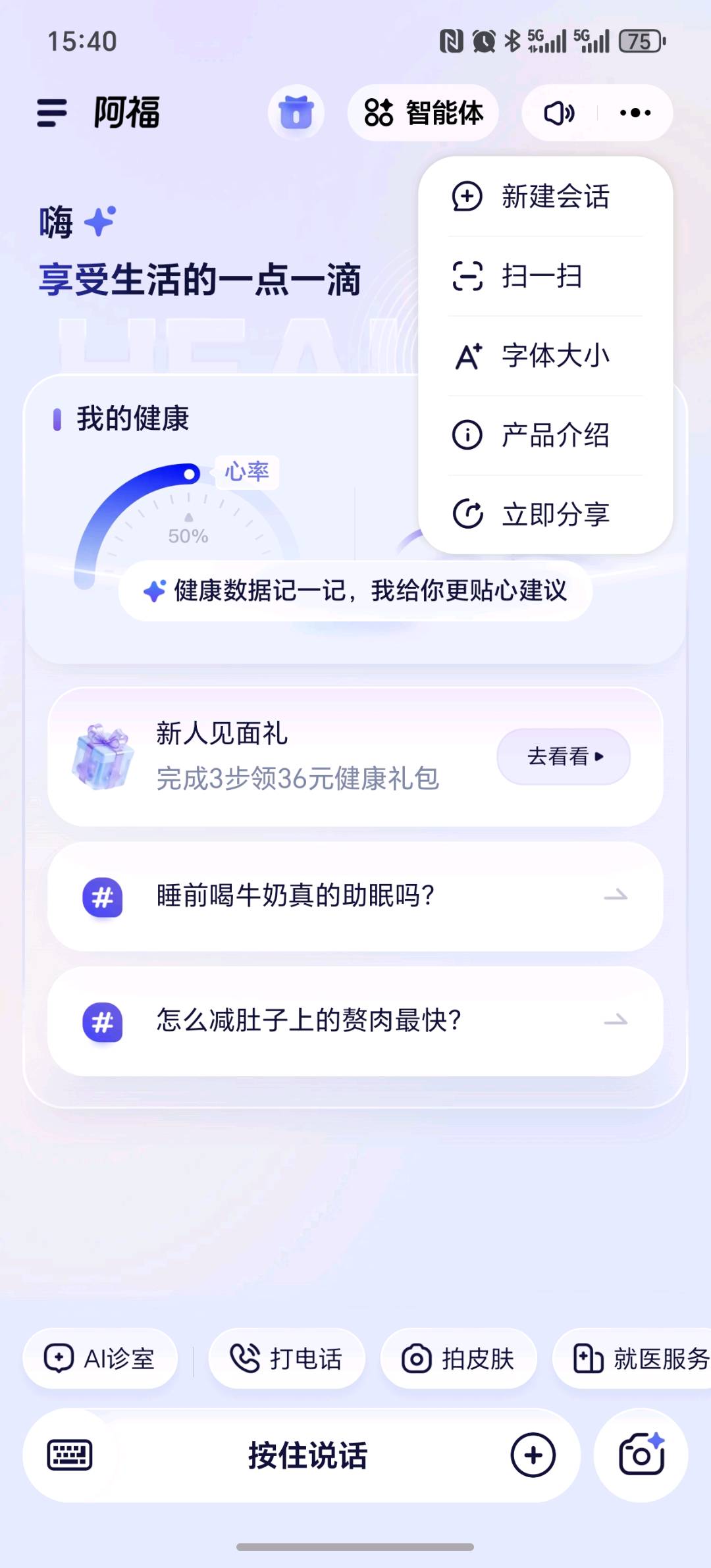Select the 拍皮肤 skin photo feature

coord(459,1359)
